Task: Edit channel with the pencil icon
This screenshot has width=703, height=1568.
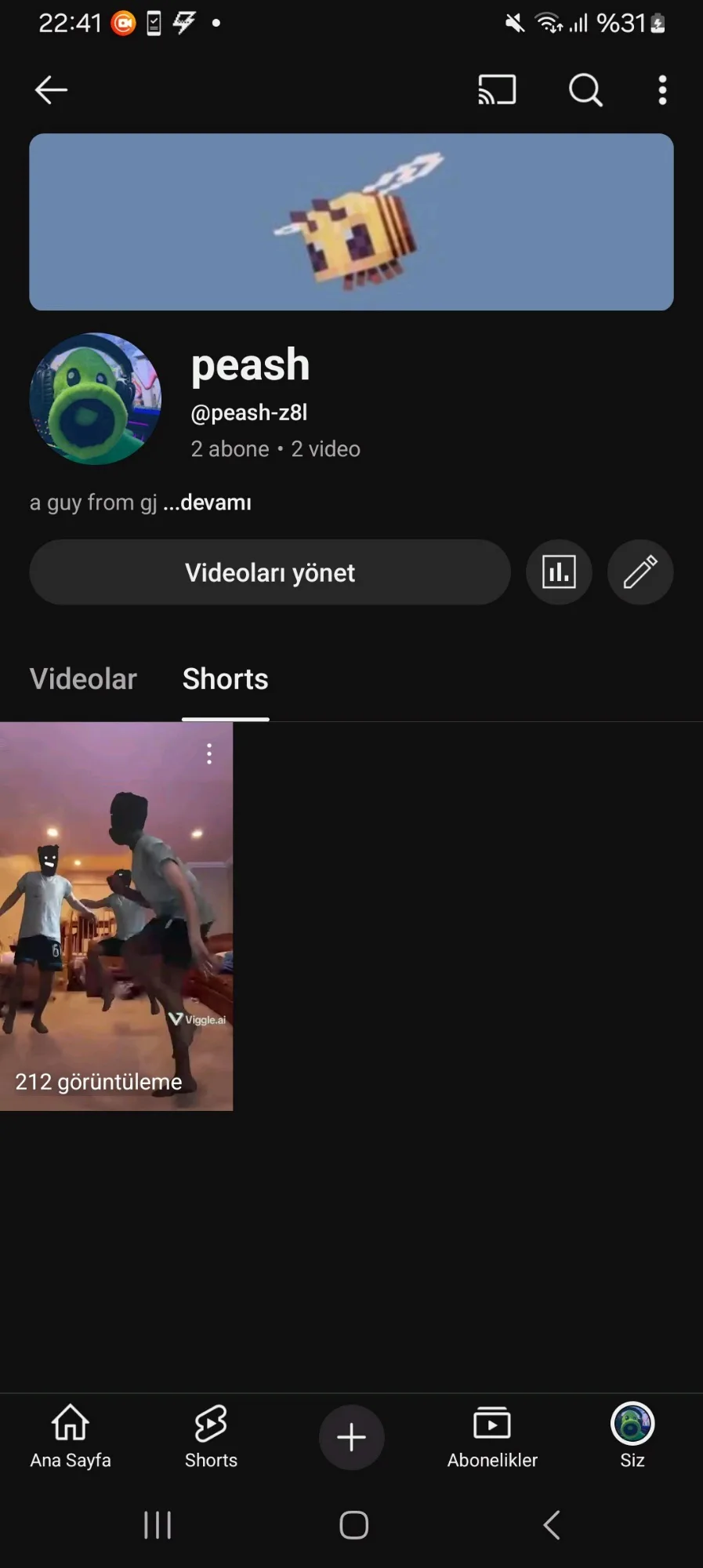Action: coord(640,572)
